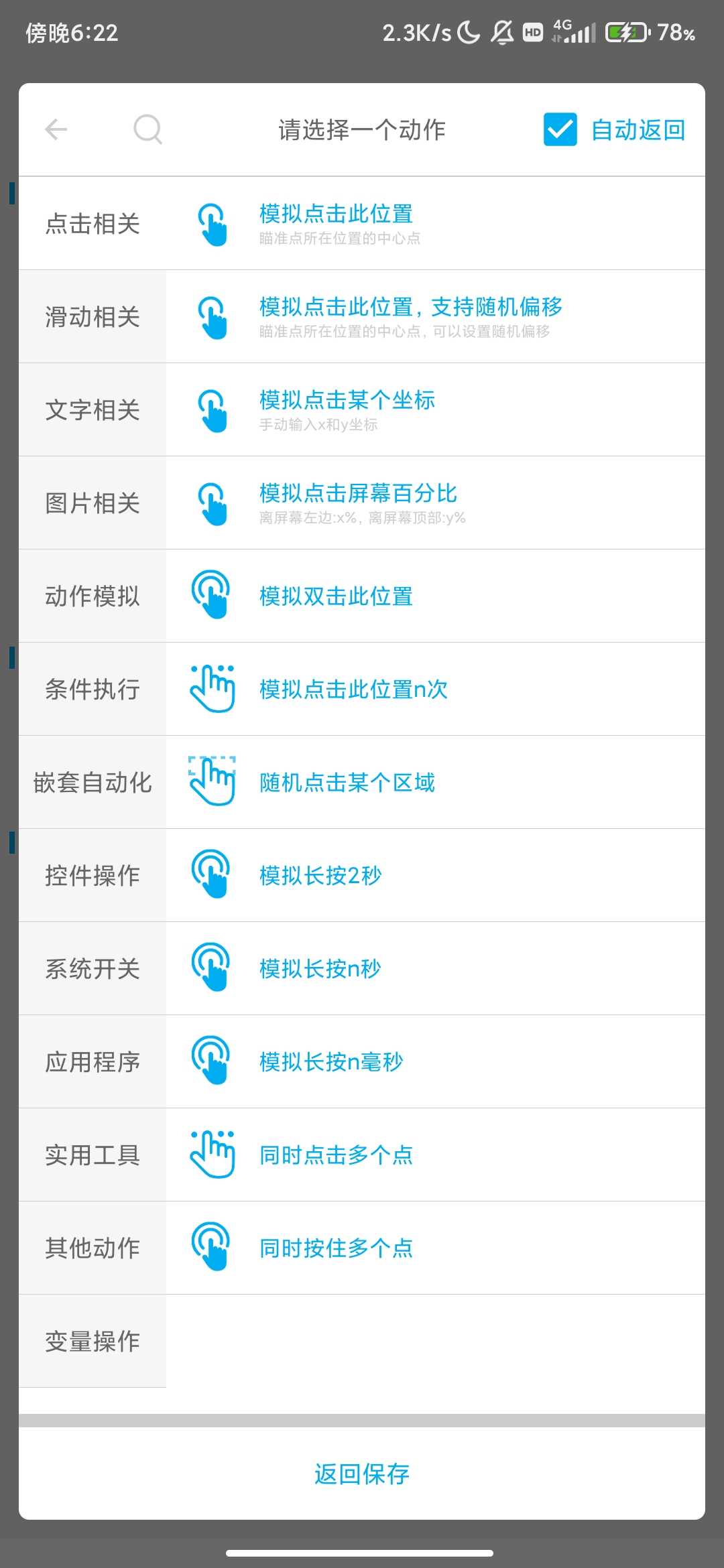Select 模拟点击屏幕百分比 action

click(436, 503)
